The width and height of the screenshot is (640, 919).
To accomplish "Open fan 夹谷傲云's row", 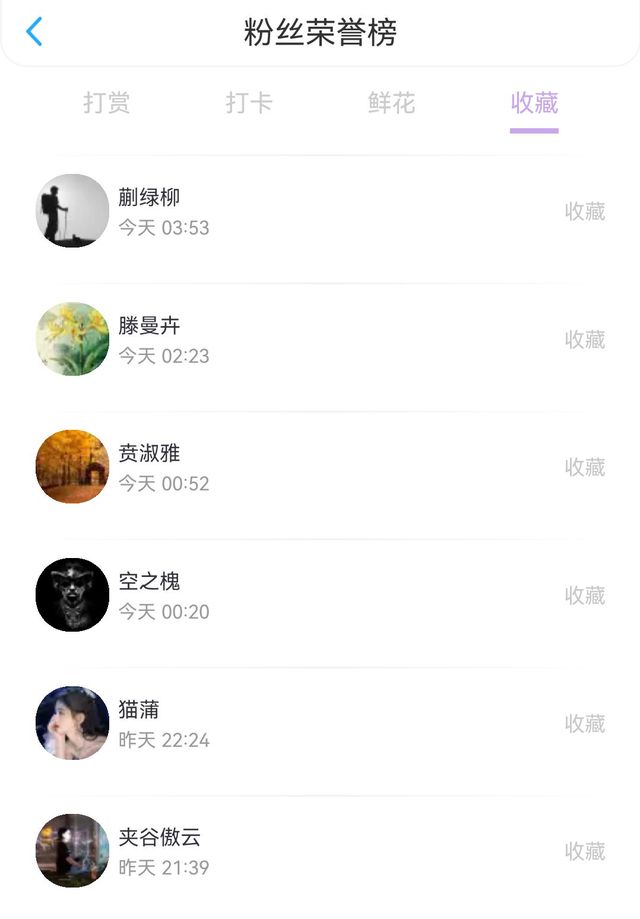I will [x=320, y=852].
